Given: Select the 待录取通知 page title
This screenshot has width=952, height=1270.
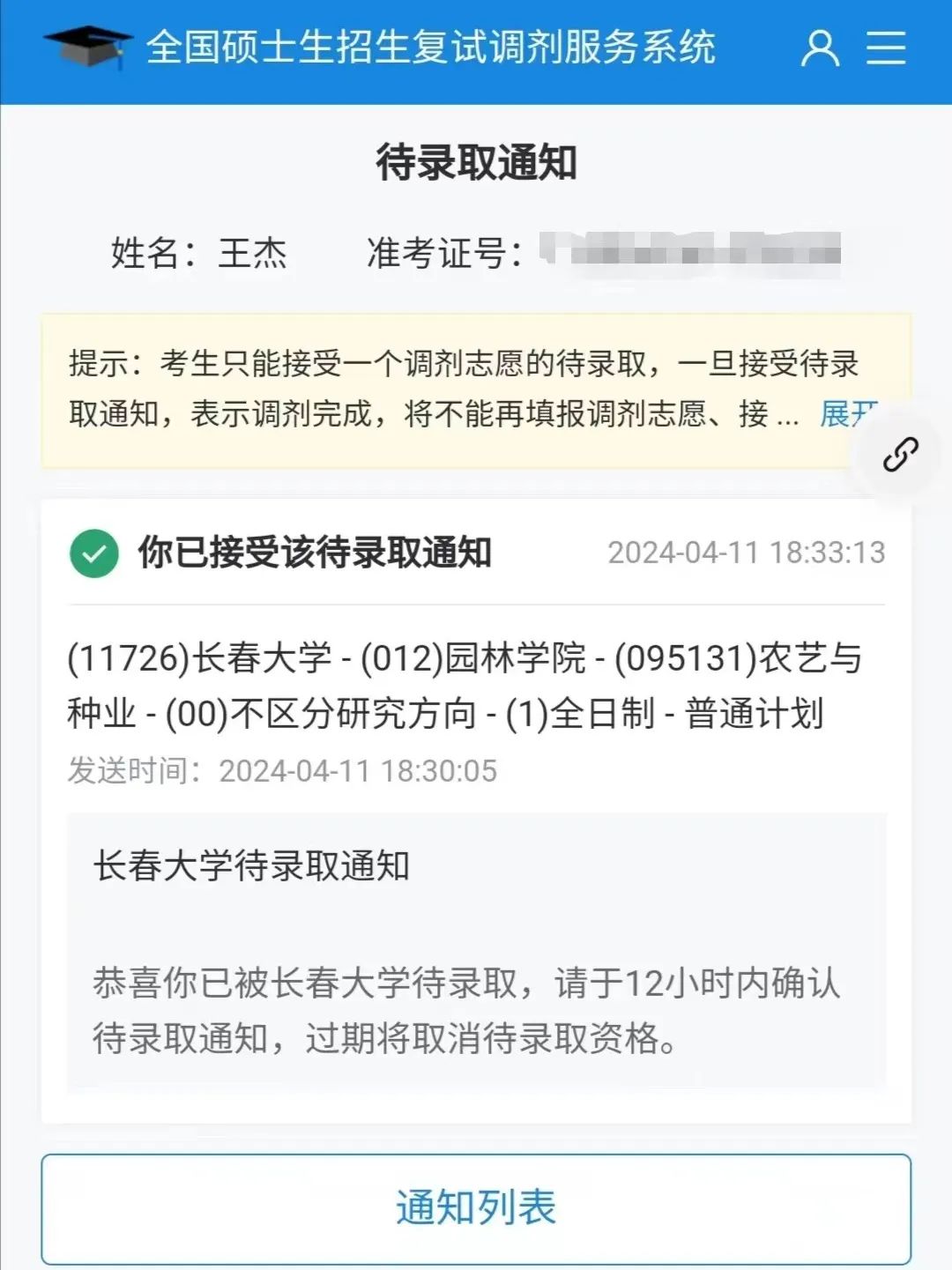Looking at the screenshot, I should [x=476, y=162].
